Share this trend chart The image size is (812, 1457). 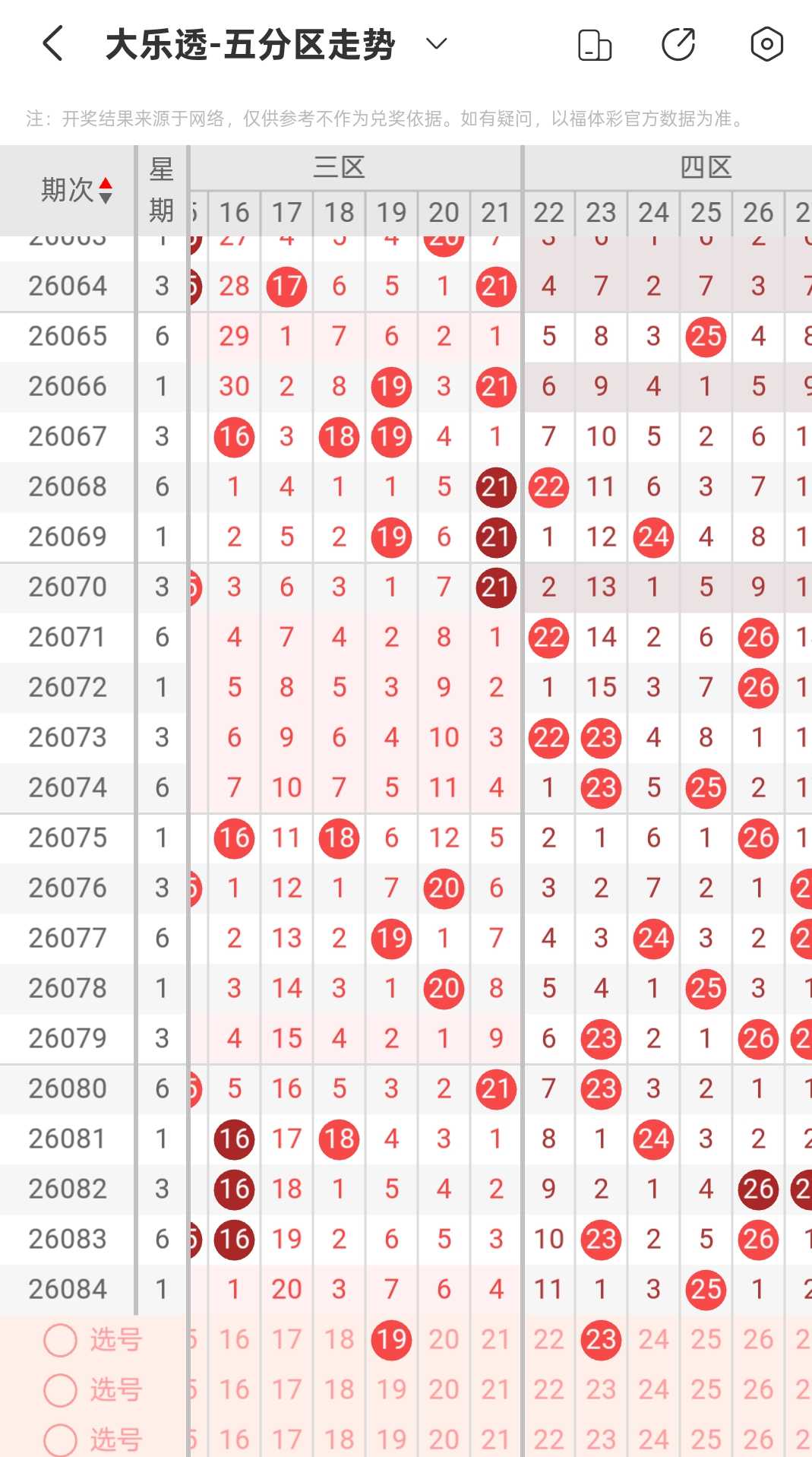tap(678, 44)
